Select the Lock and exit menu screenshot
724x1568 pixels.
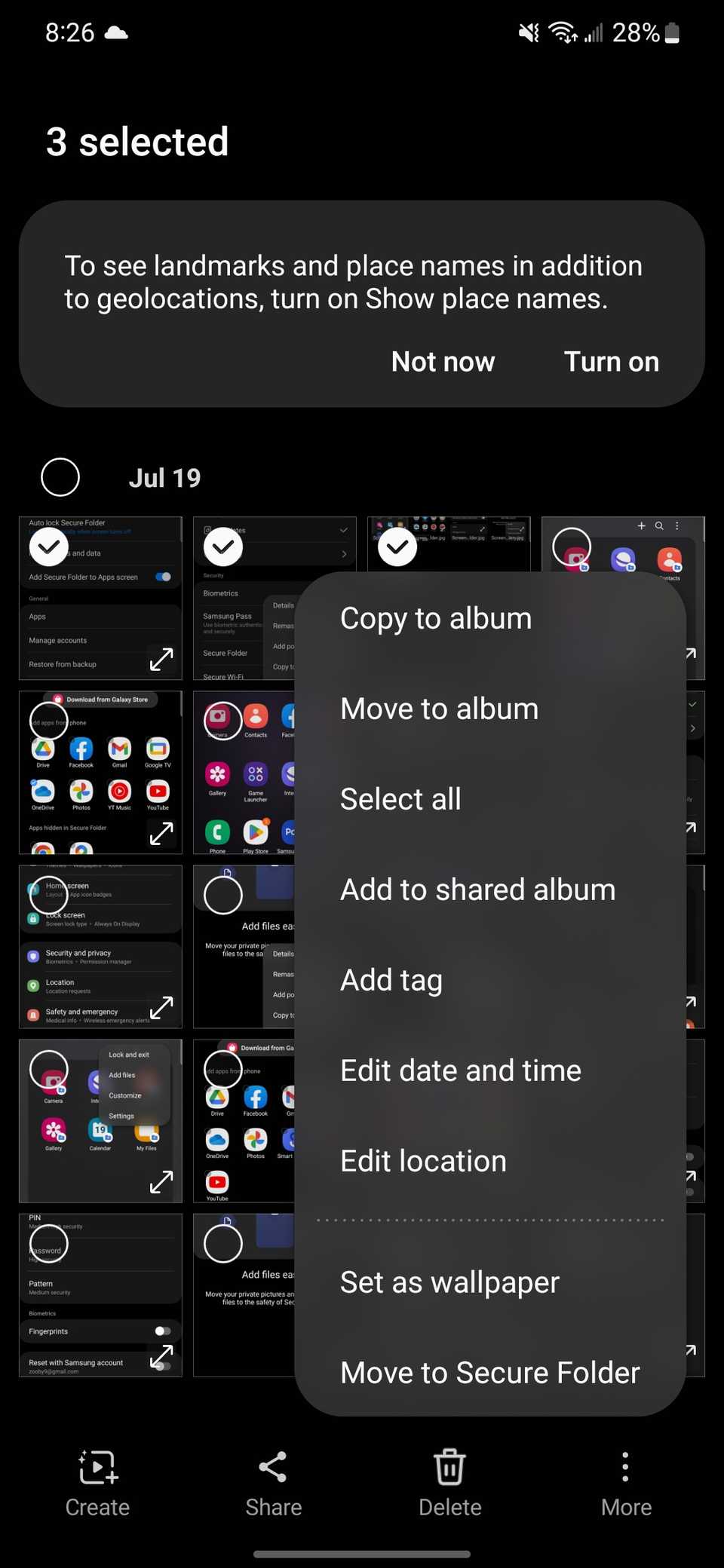pos(49,1070)
